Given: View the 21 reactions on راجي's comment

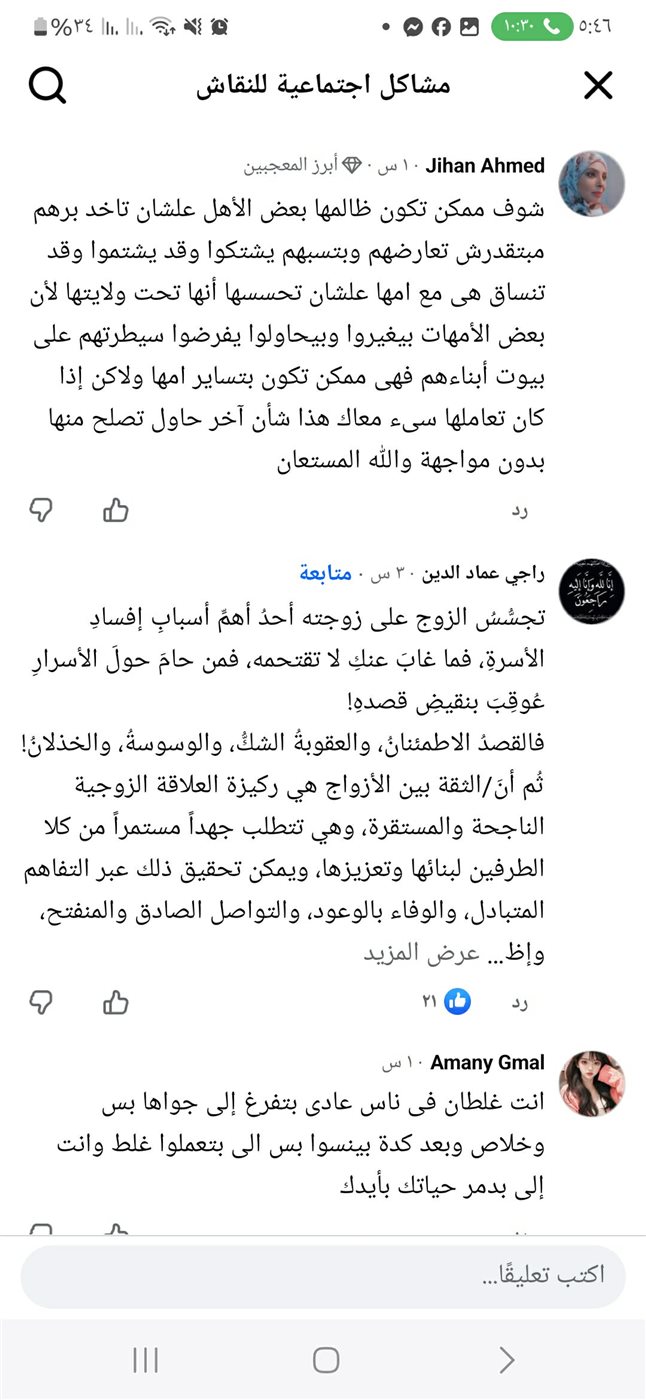Looking at the screenshot, I should (445, 1001).
